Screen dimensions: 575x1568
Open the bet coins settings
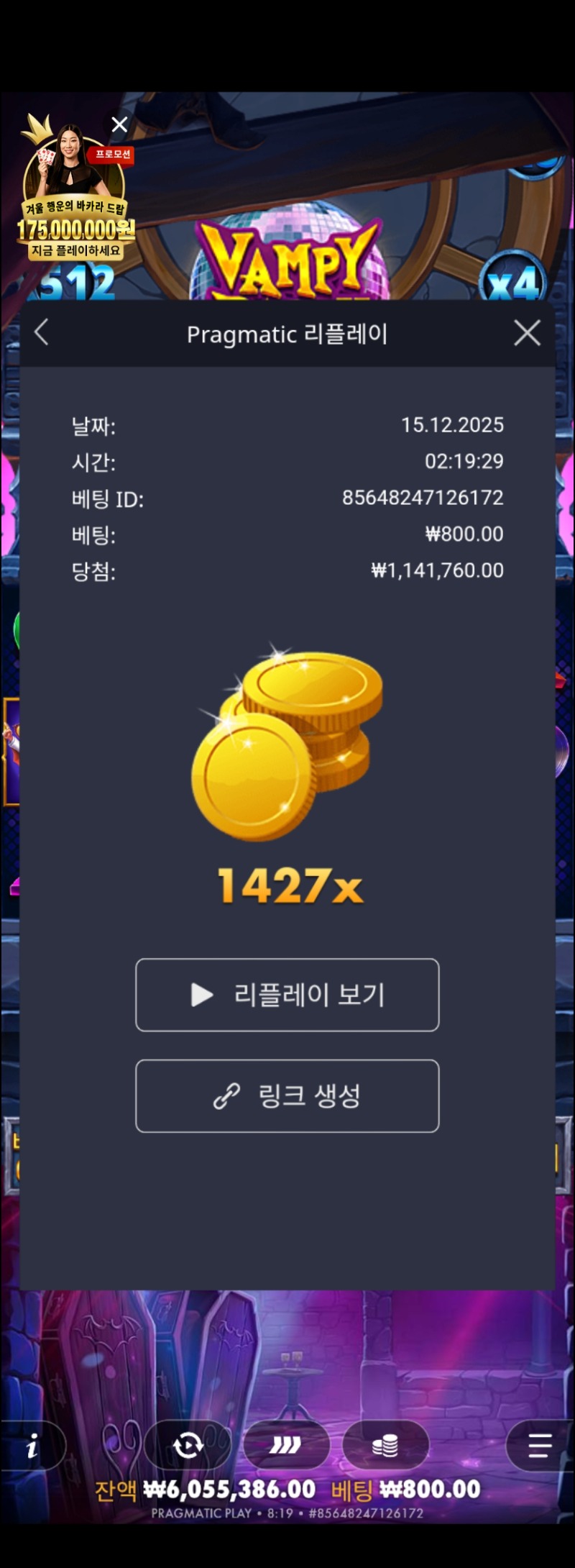386,1446
